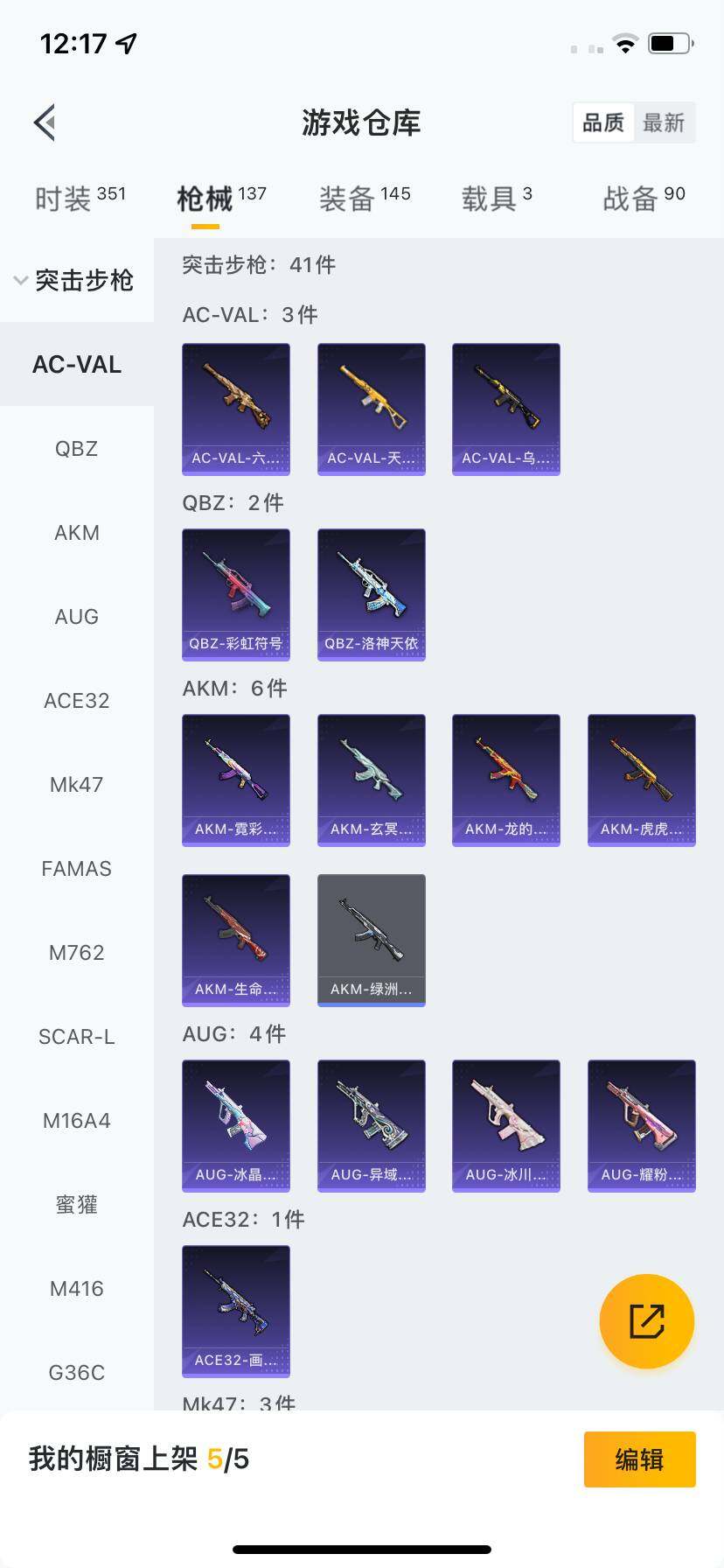Open the 载具 tab
This screenshot has width=724, height=1568.
496,199
